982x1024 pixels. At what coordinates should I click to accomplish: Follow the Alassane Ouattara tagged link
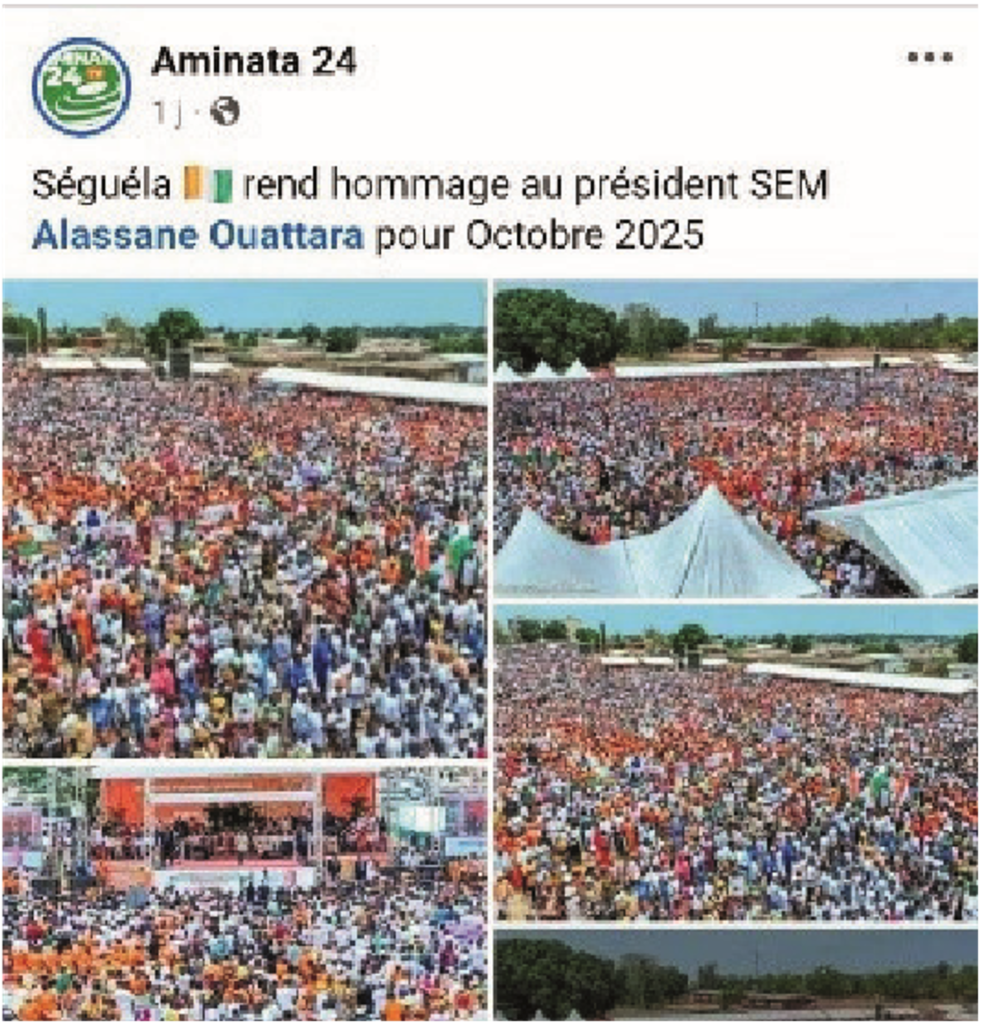click(x=198, y=236)
